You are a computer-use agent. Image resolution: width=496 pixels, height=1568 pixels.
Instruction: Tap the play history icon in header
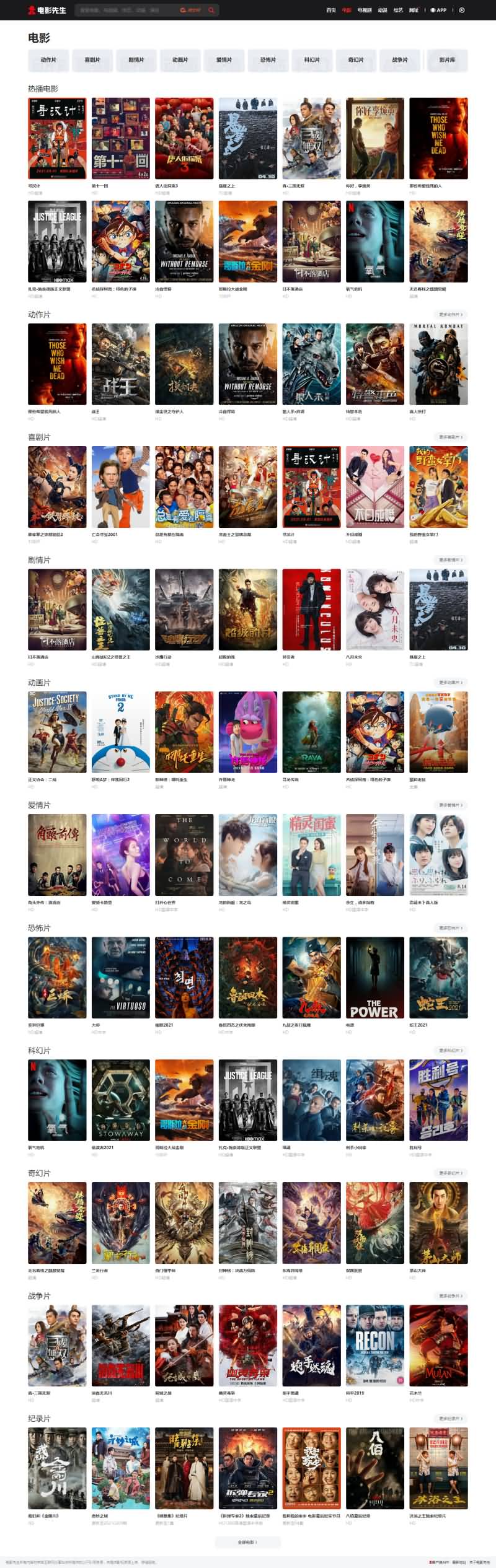(x=462, y=10)
